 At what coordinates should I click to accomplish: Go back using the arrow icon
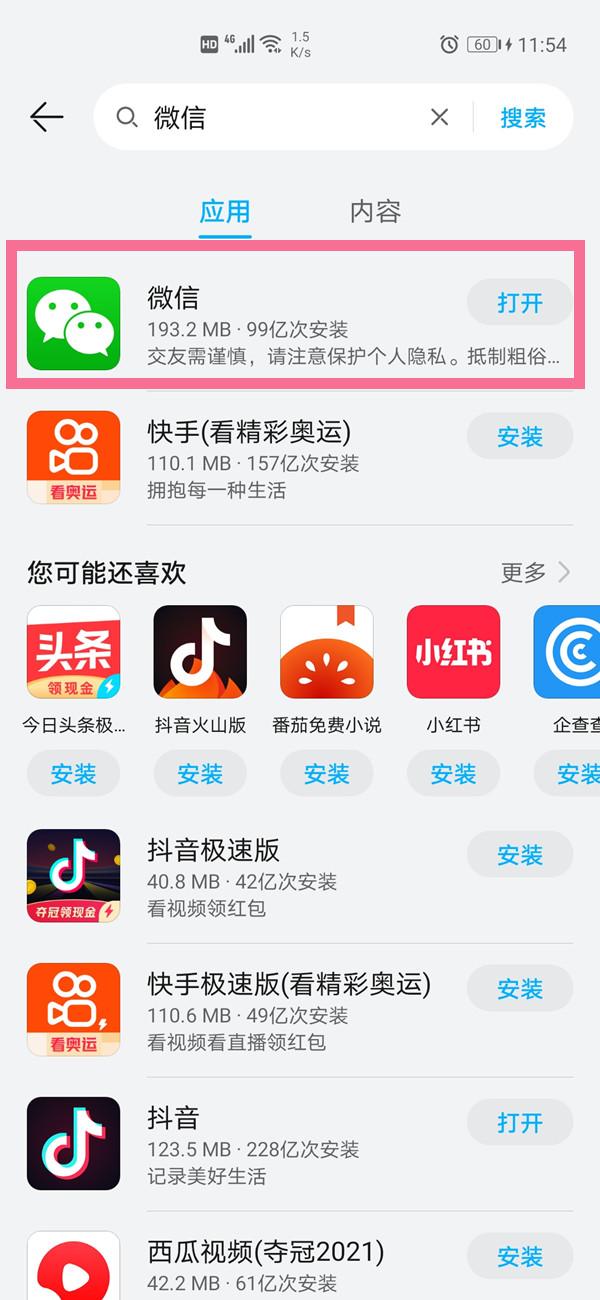coord(46,117)
